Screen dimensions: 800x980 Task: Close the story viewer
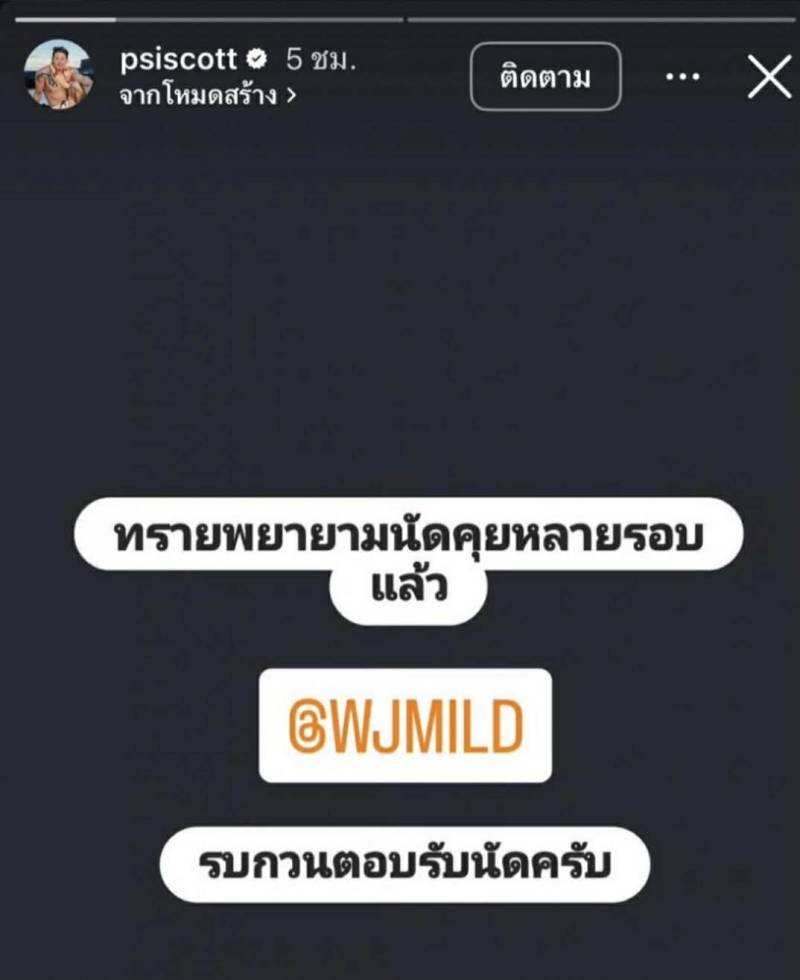pos(768,76)
